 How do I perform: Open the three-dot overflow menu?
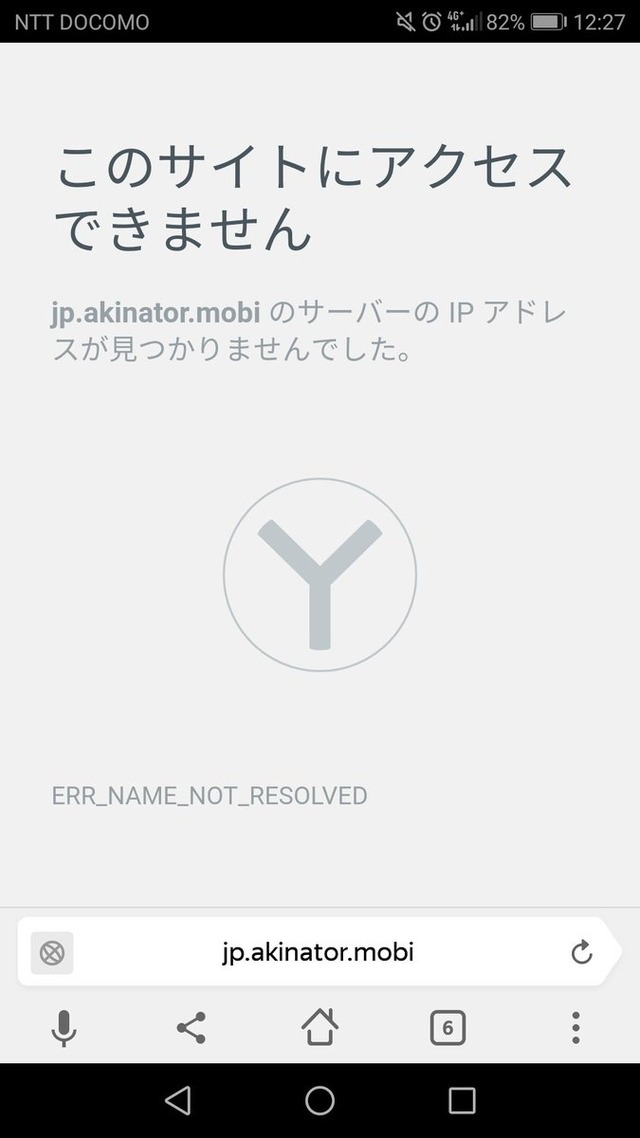coord(575,1027)
